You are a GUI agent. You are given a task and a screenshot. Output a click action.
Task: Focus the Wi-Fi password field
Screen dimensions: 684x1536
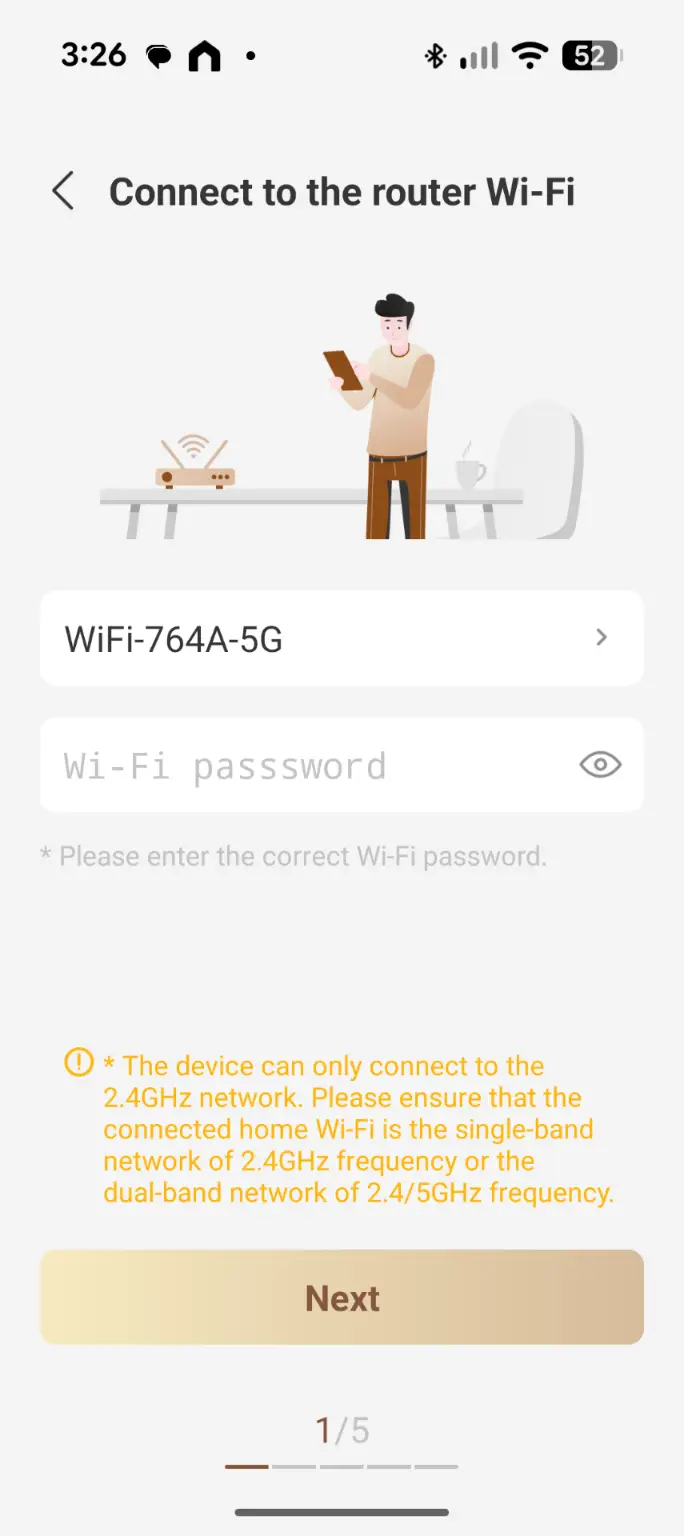tap(300, 766)
